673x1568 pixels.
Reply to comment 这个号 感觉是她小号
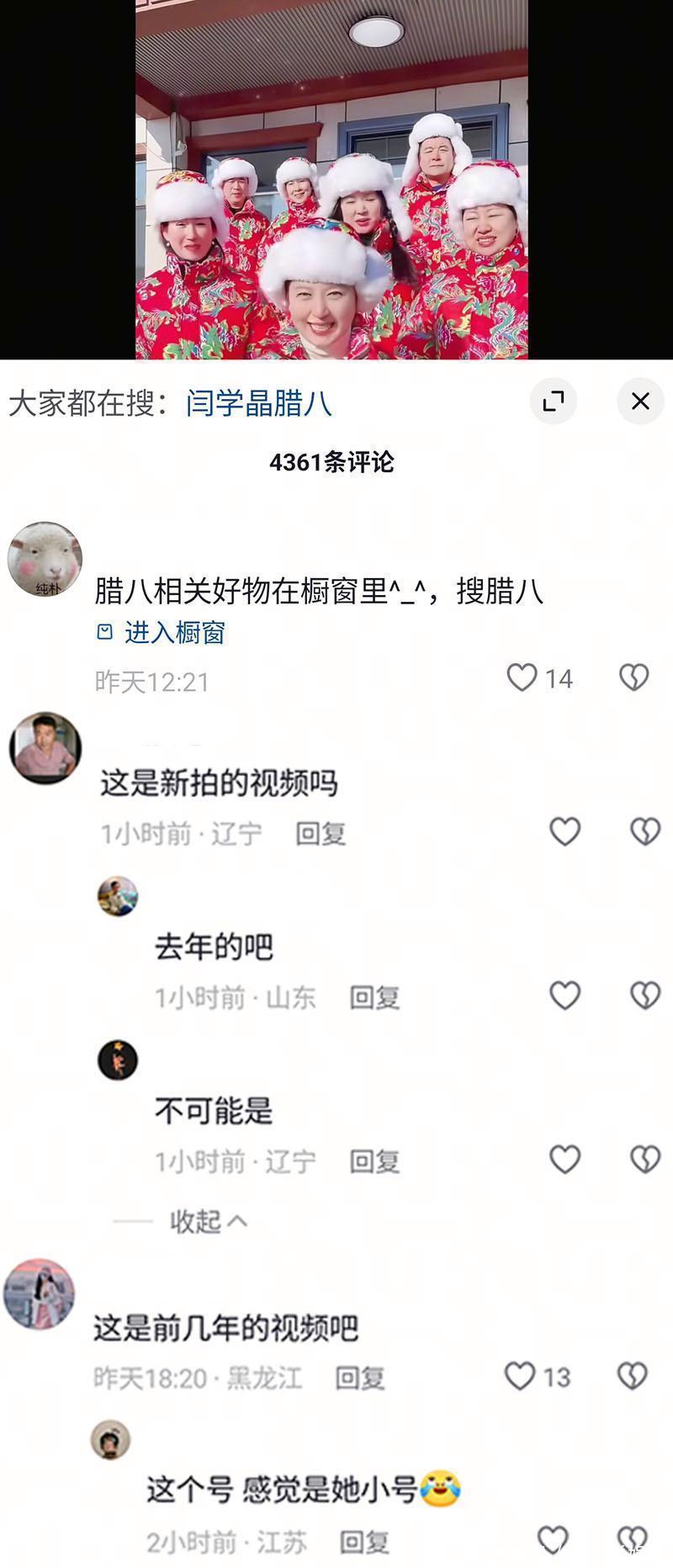click(364, 1542)
